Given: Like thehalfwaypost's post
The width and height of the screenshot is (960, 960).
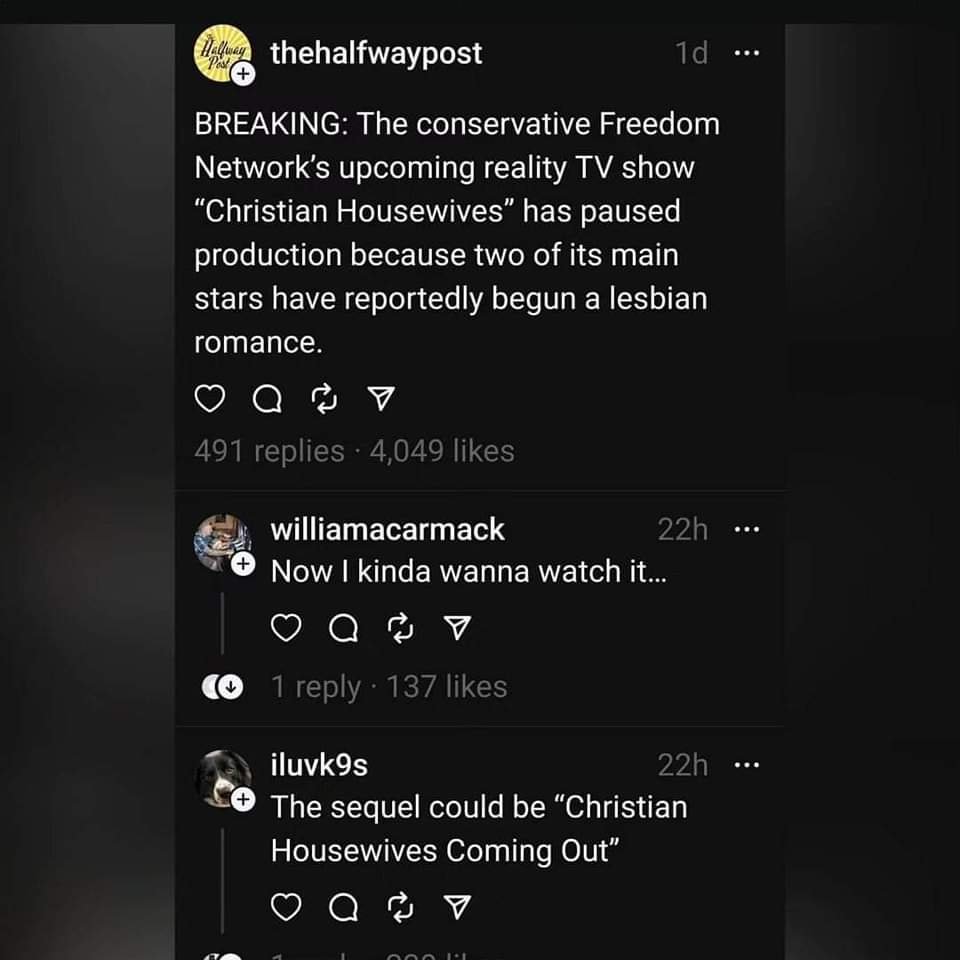Looking at the screenshot, I should pyautogui.click(x=208, y=400).
